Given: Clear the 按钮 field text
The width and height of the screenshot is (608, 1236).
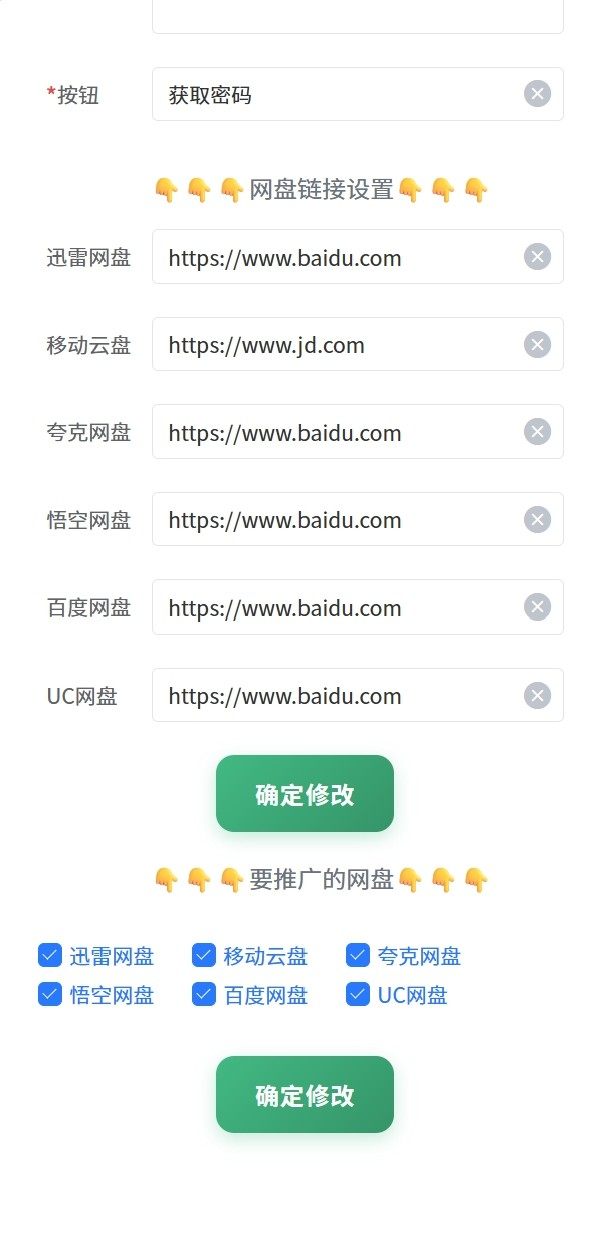Looking at the screenshot, I should (x=537, y=94).
